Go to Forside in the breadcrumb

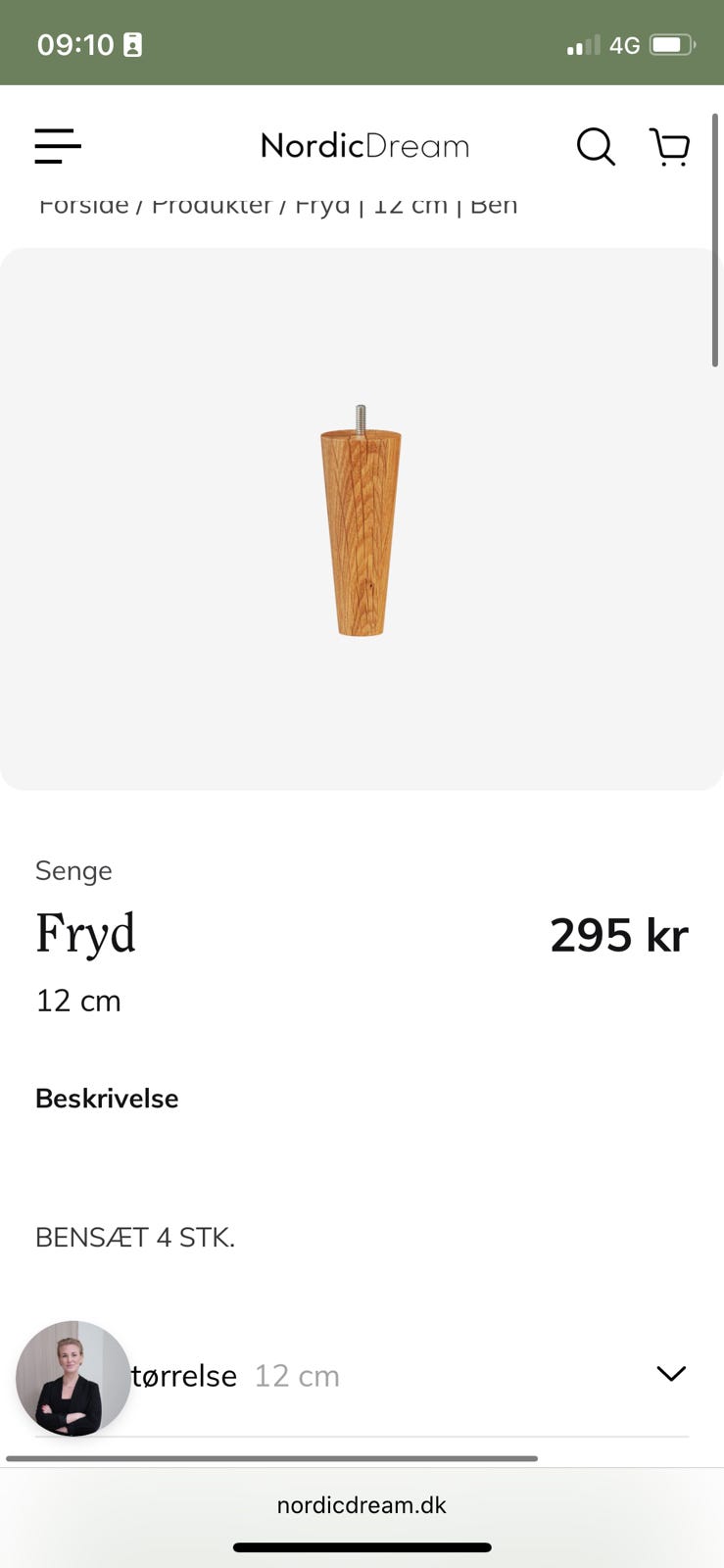click(x=83, y=207)
